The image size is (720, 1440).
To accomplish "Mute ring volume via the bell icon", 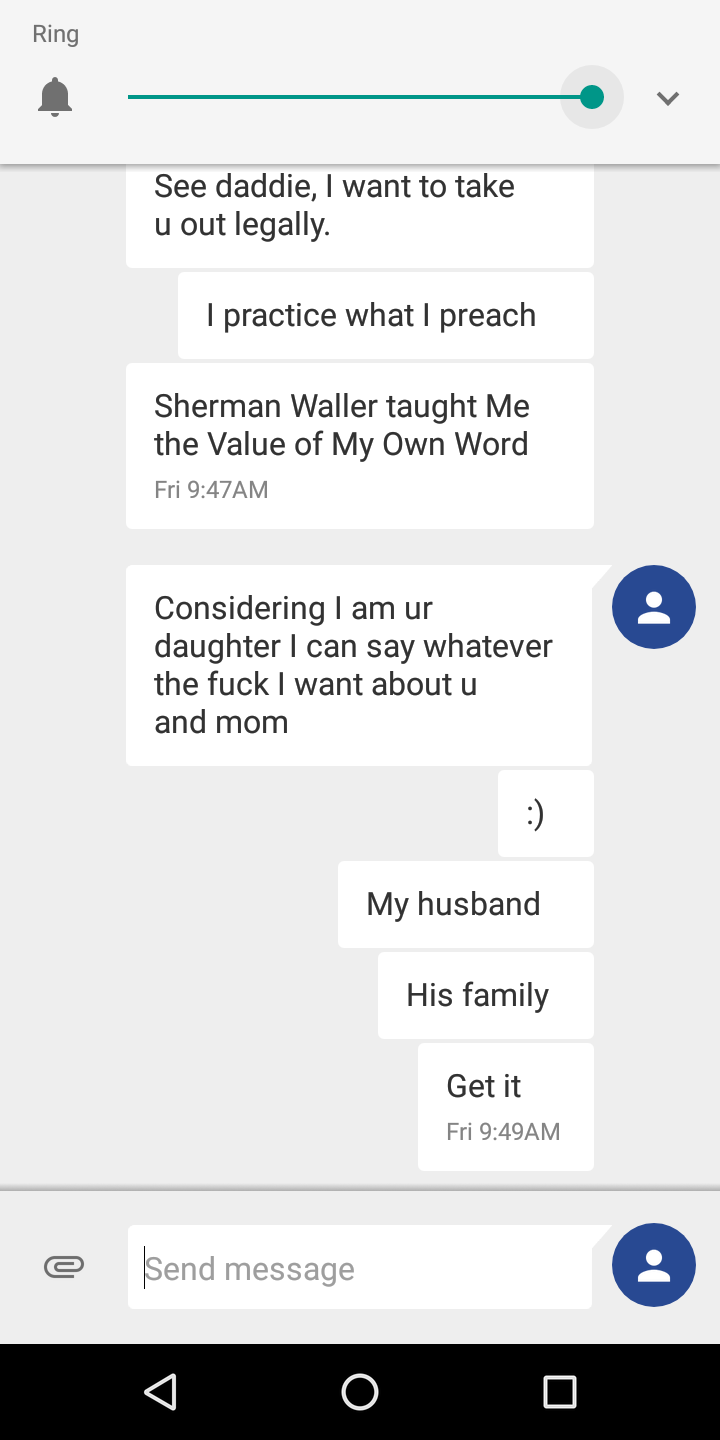I will click(55, 97).
